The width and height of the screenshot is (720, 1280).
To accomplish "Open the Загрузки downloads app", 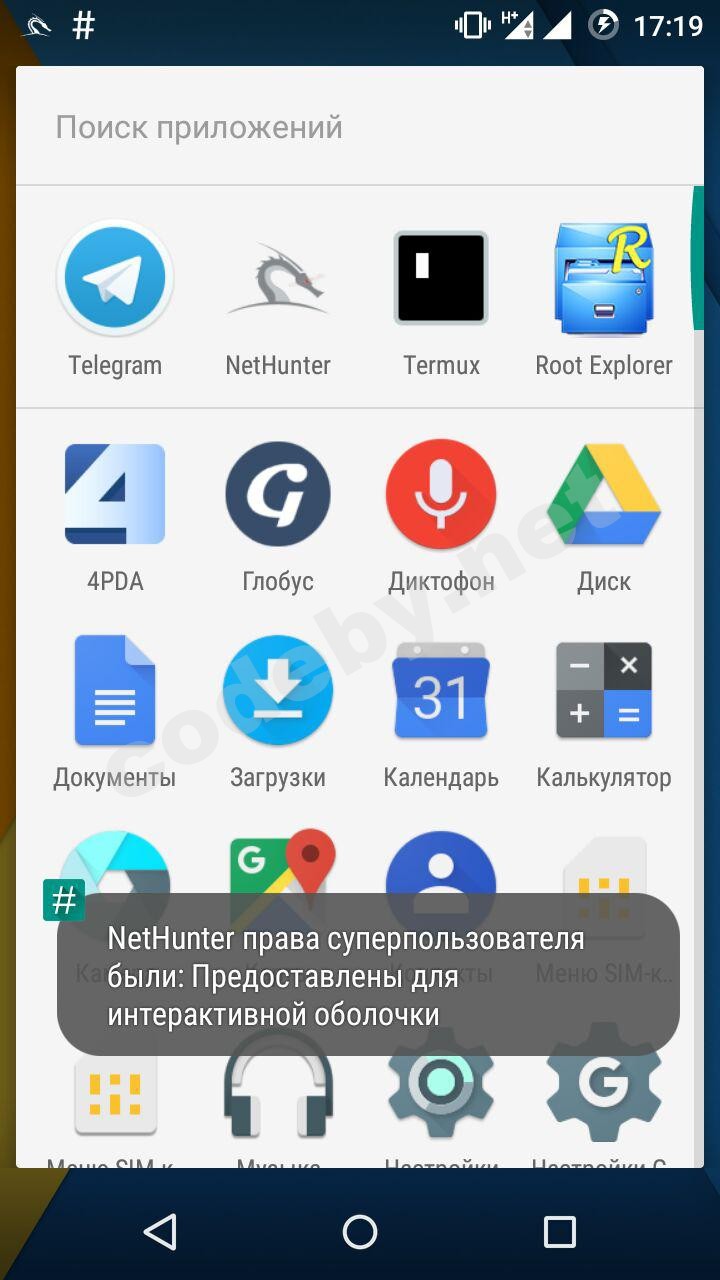I will pyautogui.click(x=278, y=691).
